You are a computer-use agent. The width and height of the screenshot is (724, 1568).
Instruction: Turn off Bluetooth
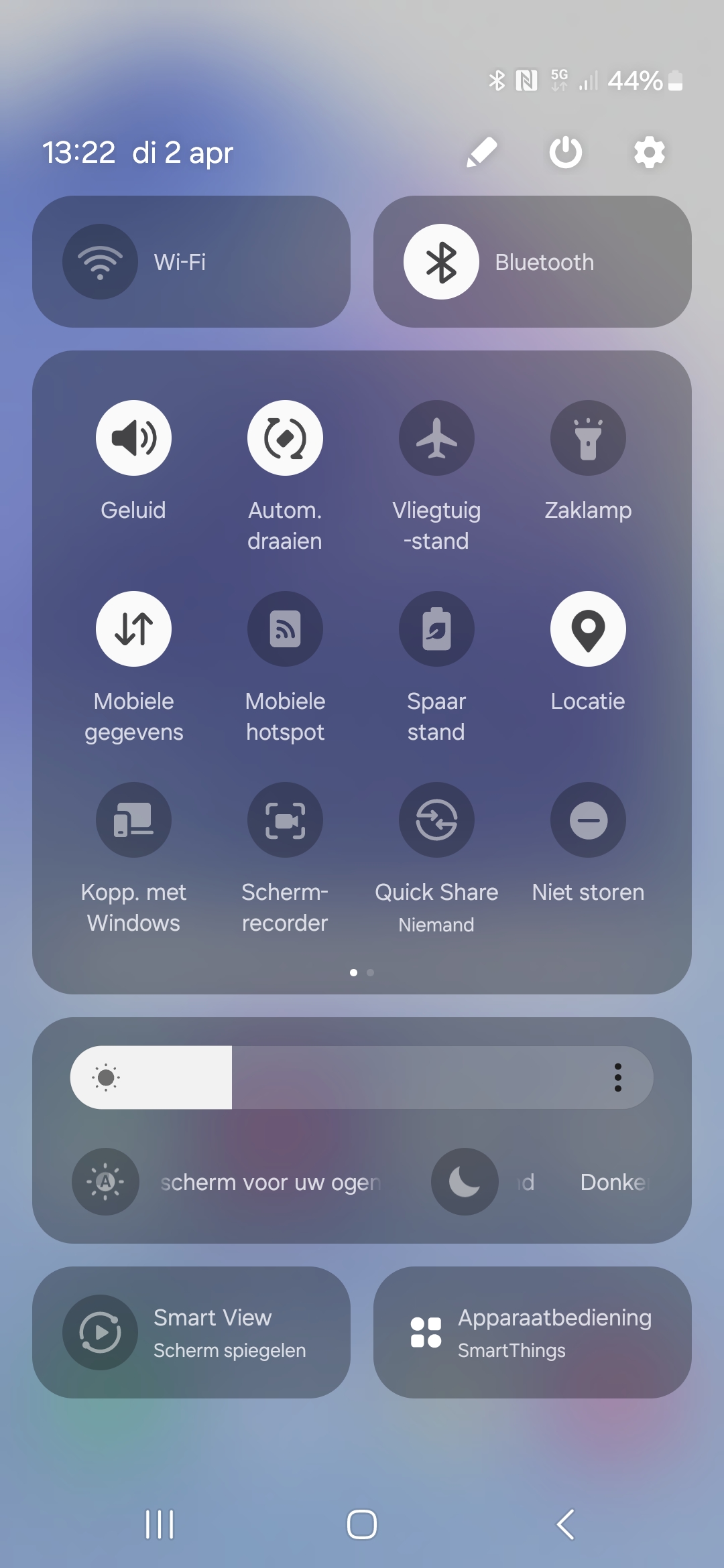click(x=441, y=262)
